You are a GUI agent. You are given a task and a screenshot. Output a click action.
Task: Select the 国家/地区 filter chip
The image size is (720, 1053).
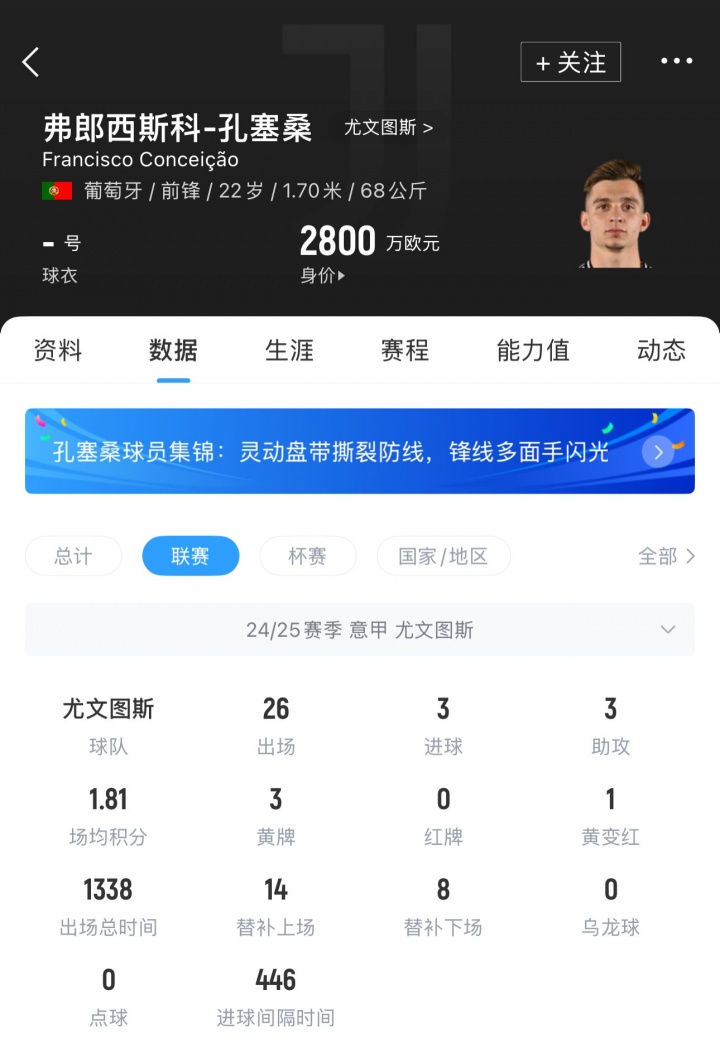pos(443,556)
